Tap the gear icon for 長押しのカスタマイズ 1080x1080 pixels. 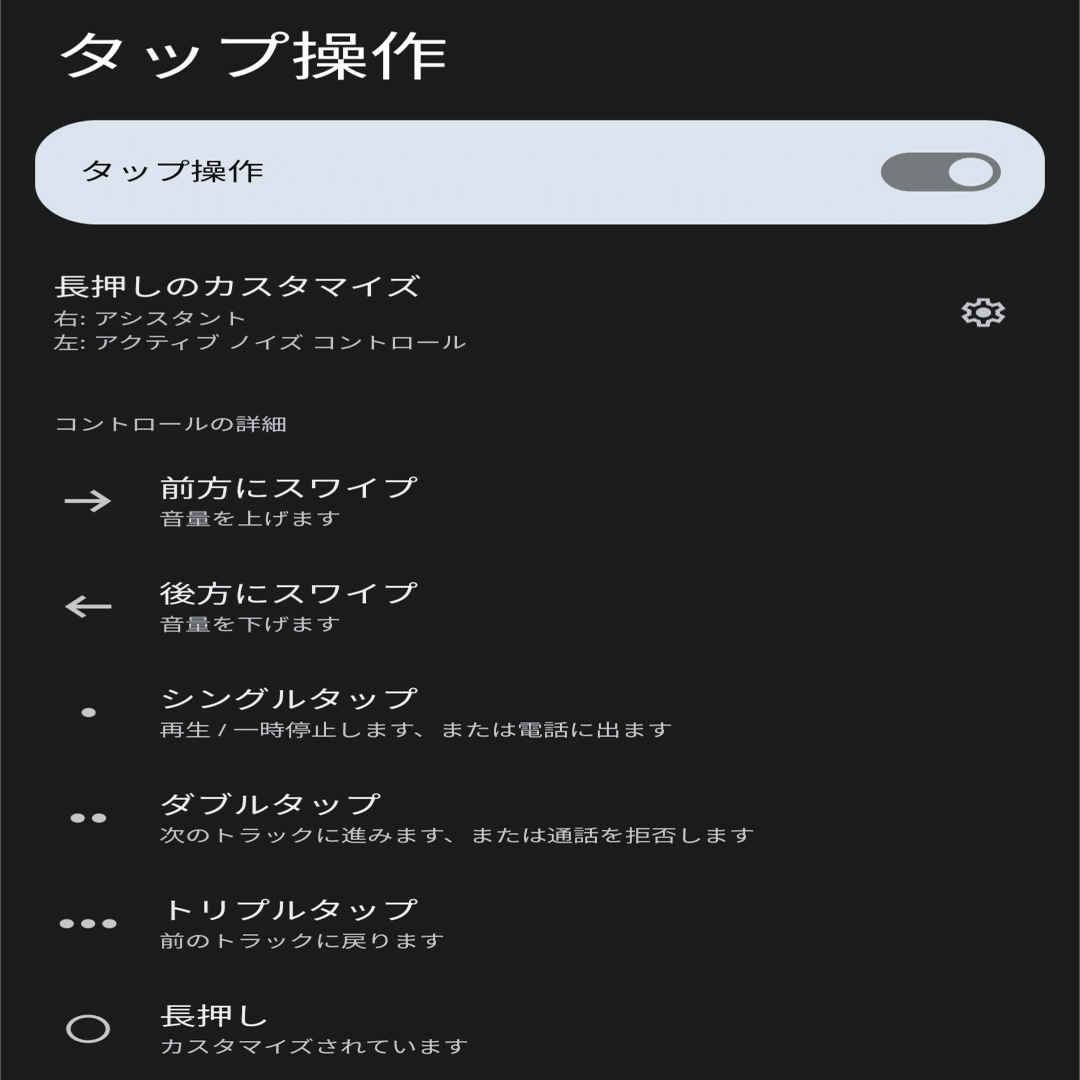[982, 313]
